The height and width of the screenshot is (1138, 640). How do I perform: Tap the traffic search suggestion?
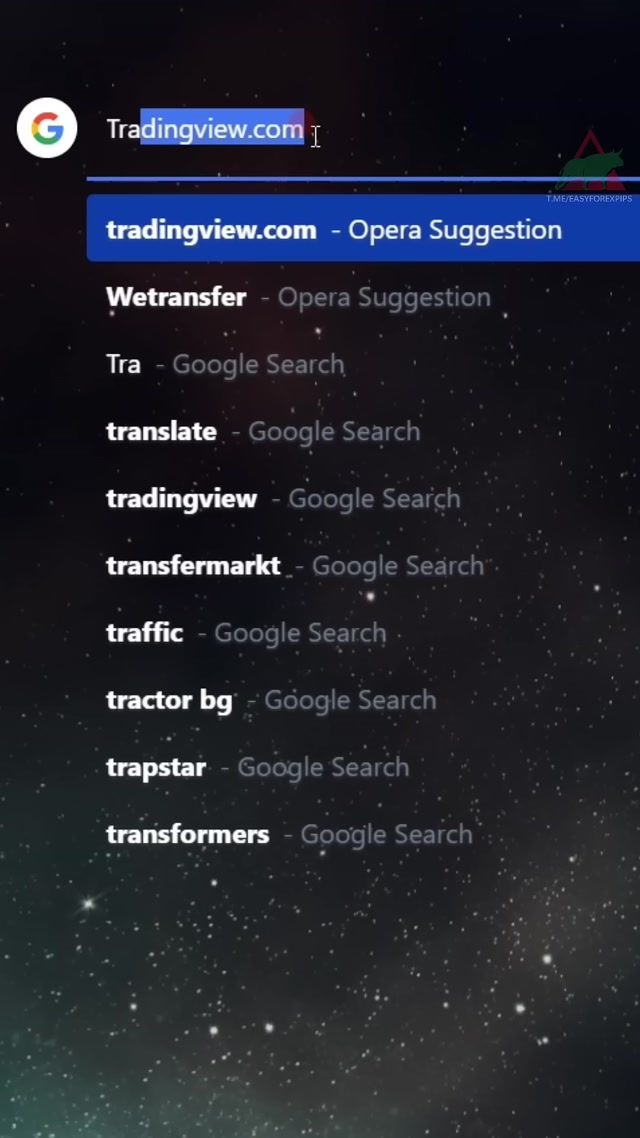(245, 632)
